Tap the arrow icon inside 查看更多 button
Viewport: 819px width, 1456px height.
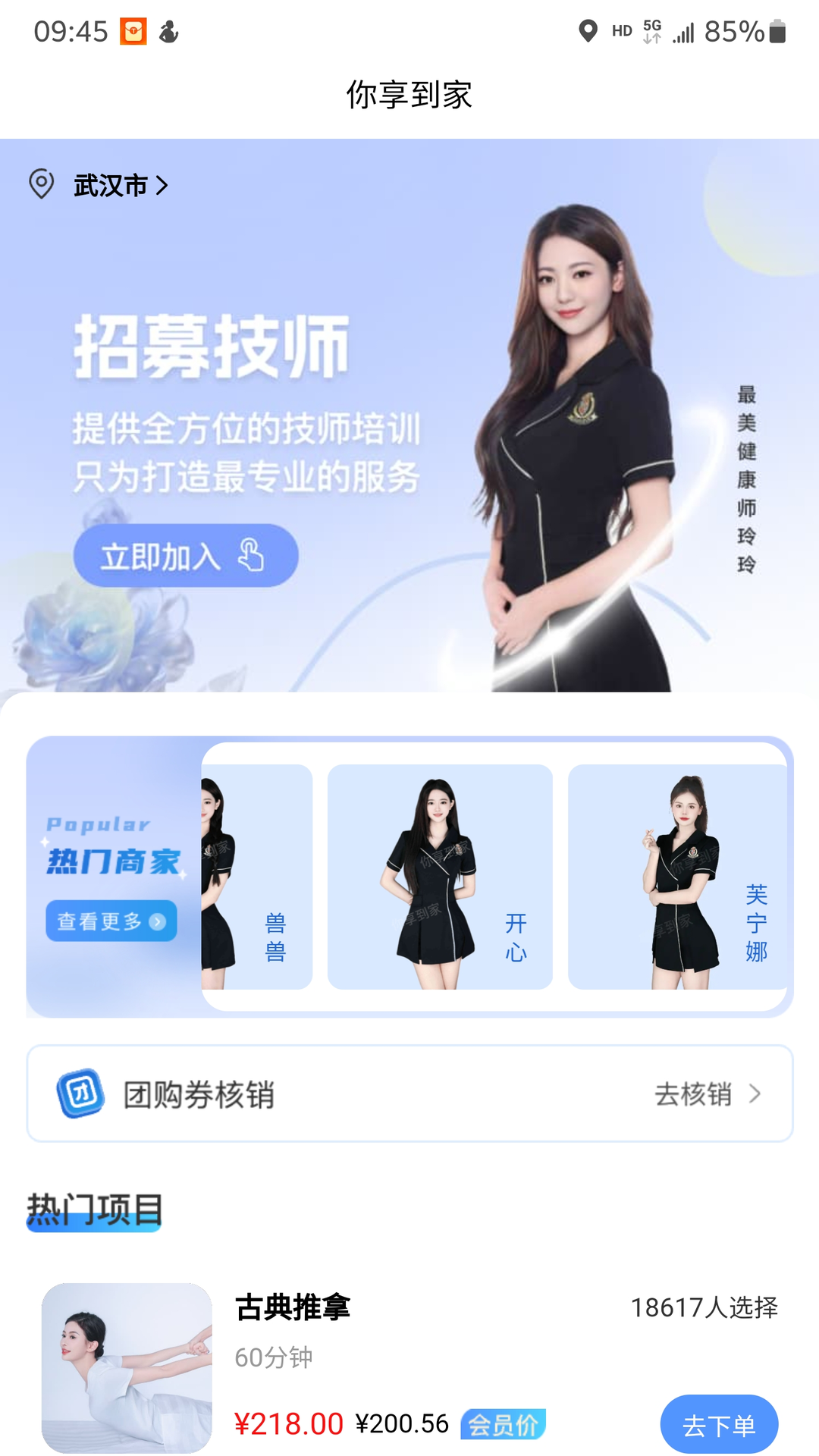158,921
